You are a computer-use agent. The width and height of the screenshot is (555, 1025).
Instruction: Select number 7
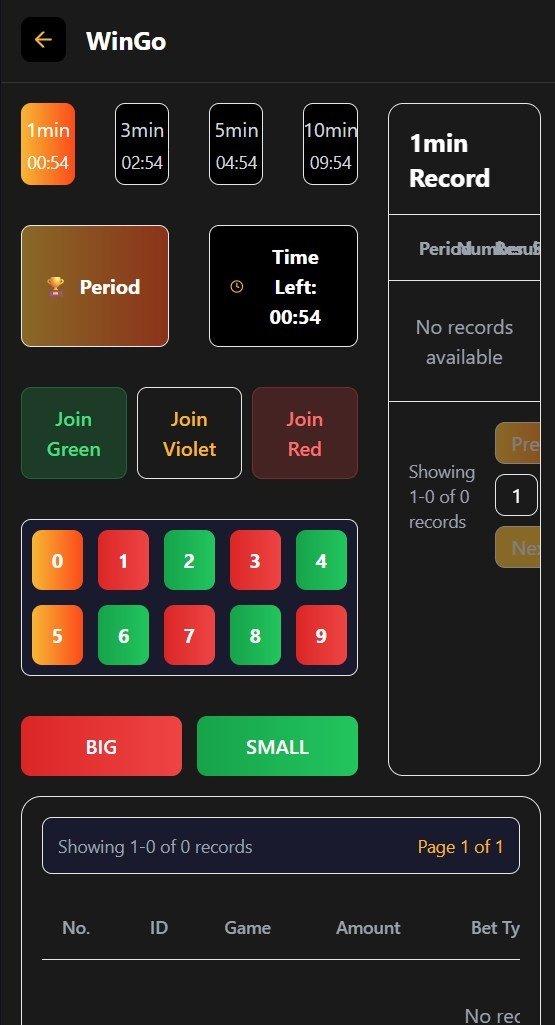(189, 635)
